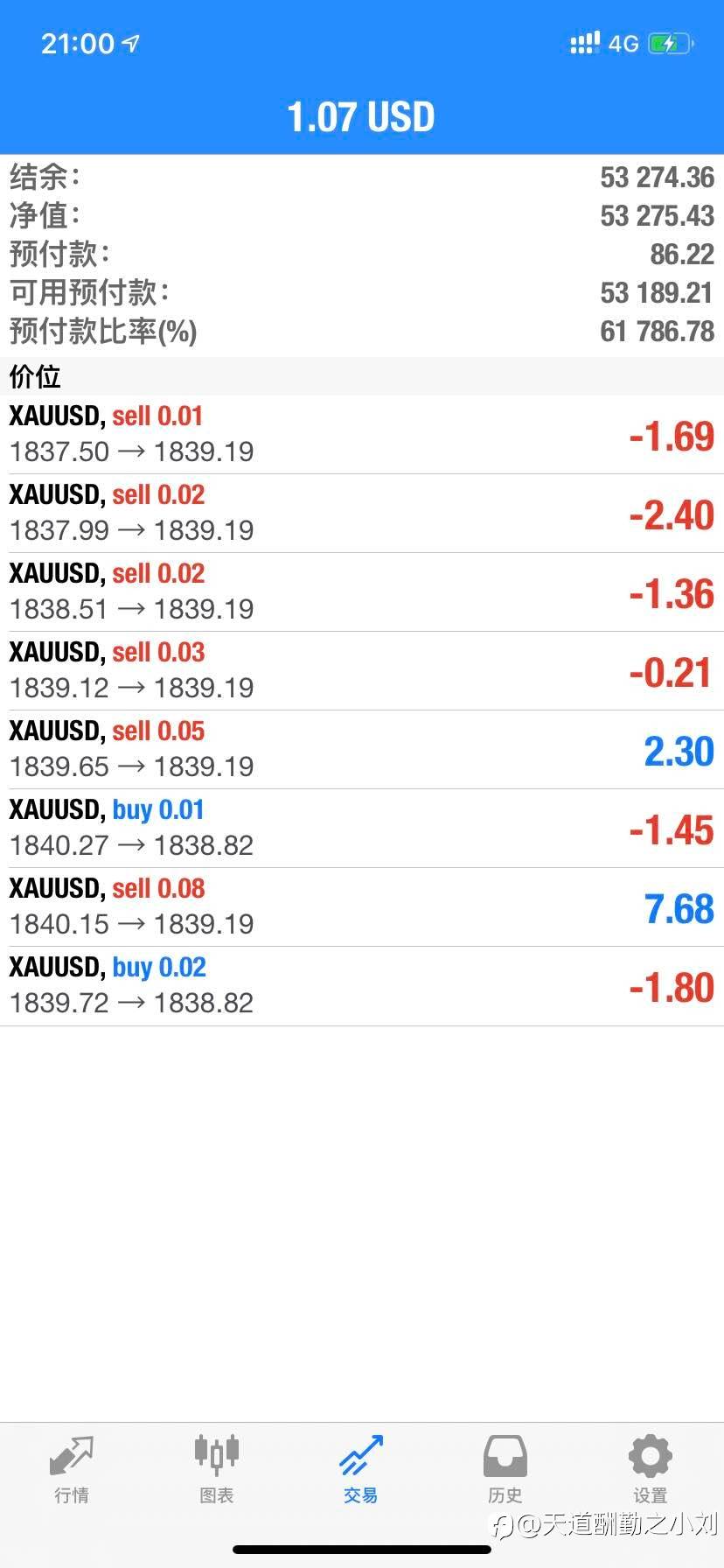Open the 图表 chart tab
The height and width of the screenshot is (1568, 724).
tap(216, 1470)
